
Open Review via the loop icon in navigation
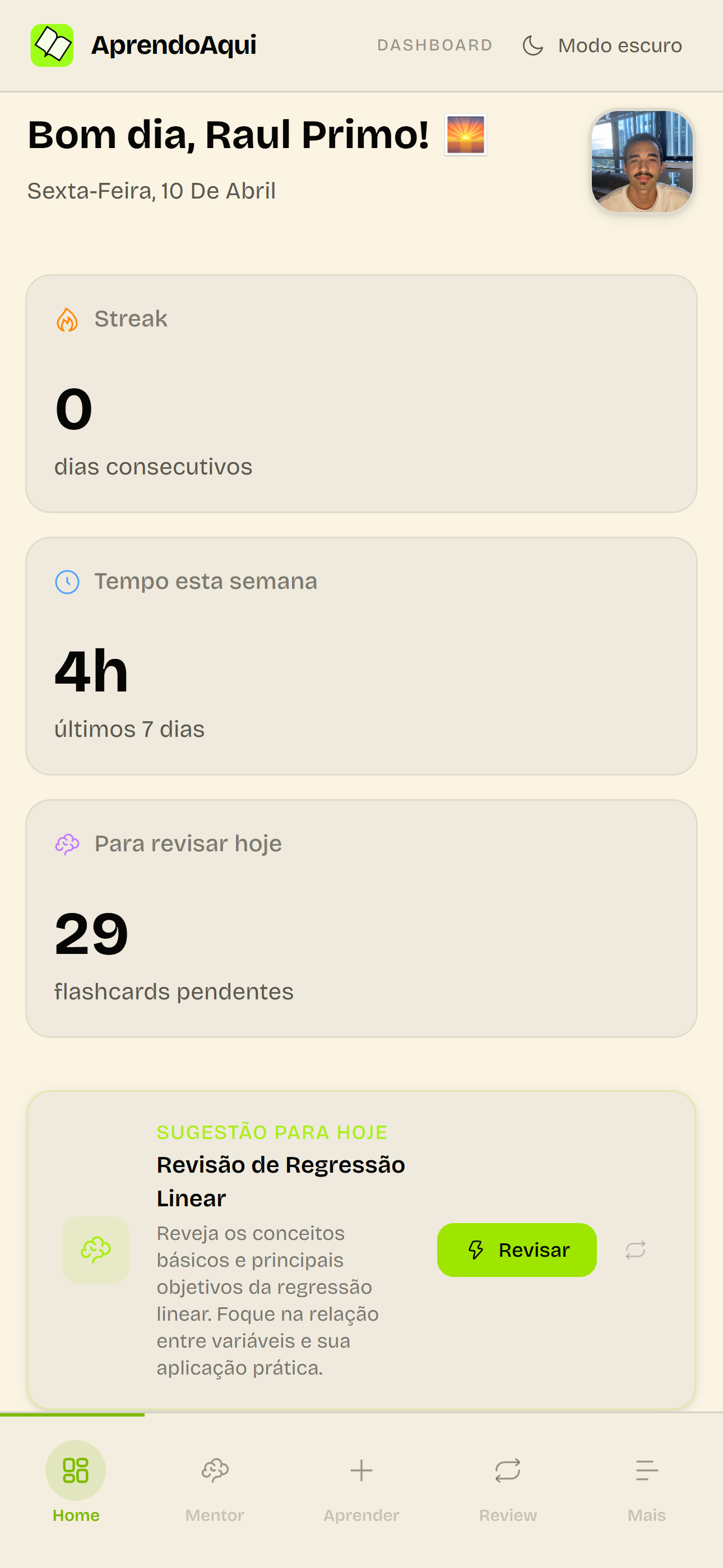[508, 1471]
